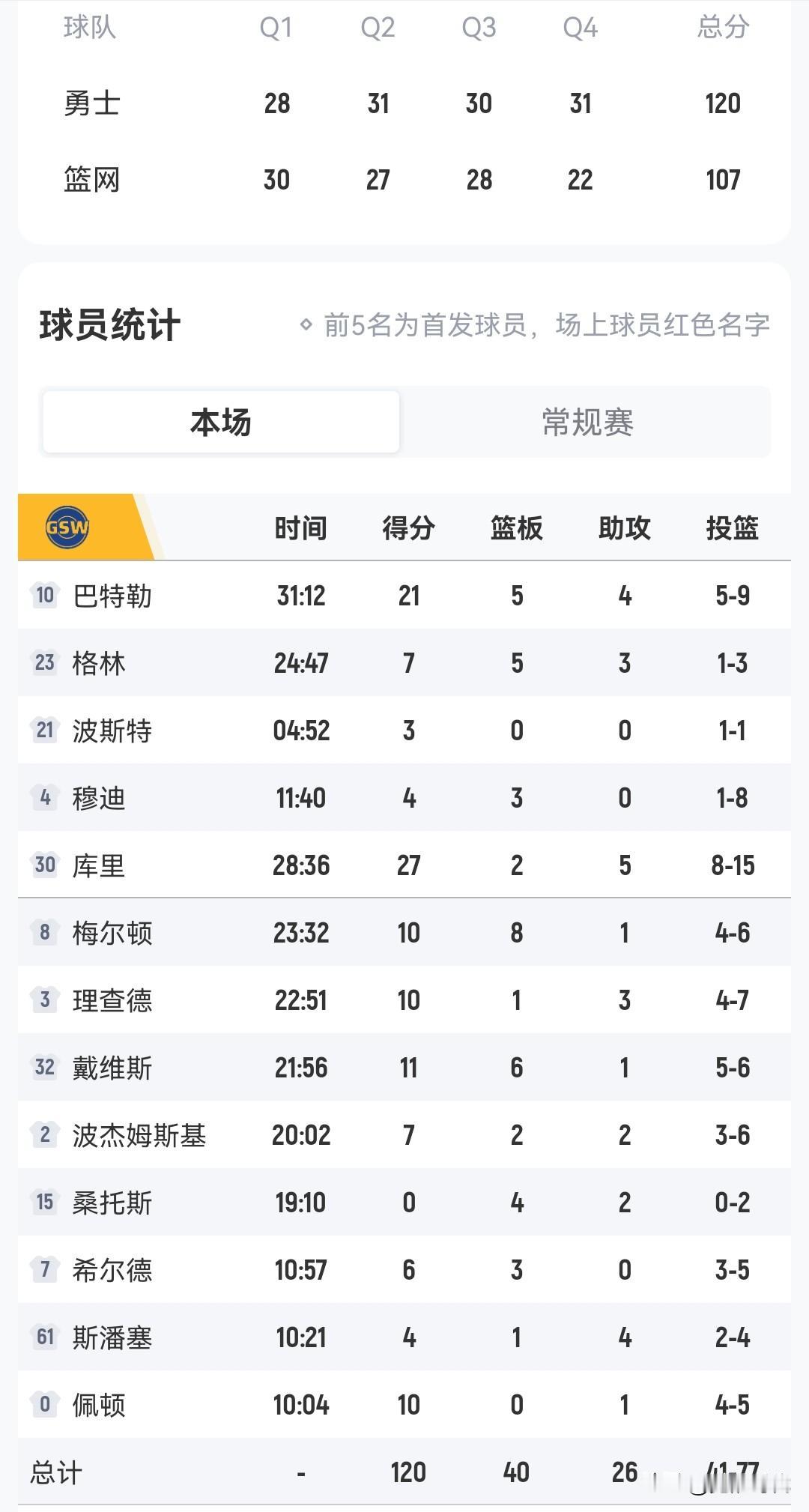The image size is (809, 1512).
Task: Select the 本场 tab
Action: click(x=221, y=421)
